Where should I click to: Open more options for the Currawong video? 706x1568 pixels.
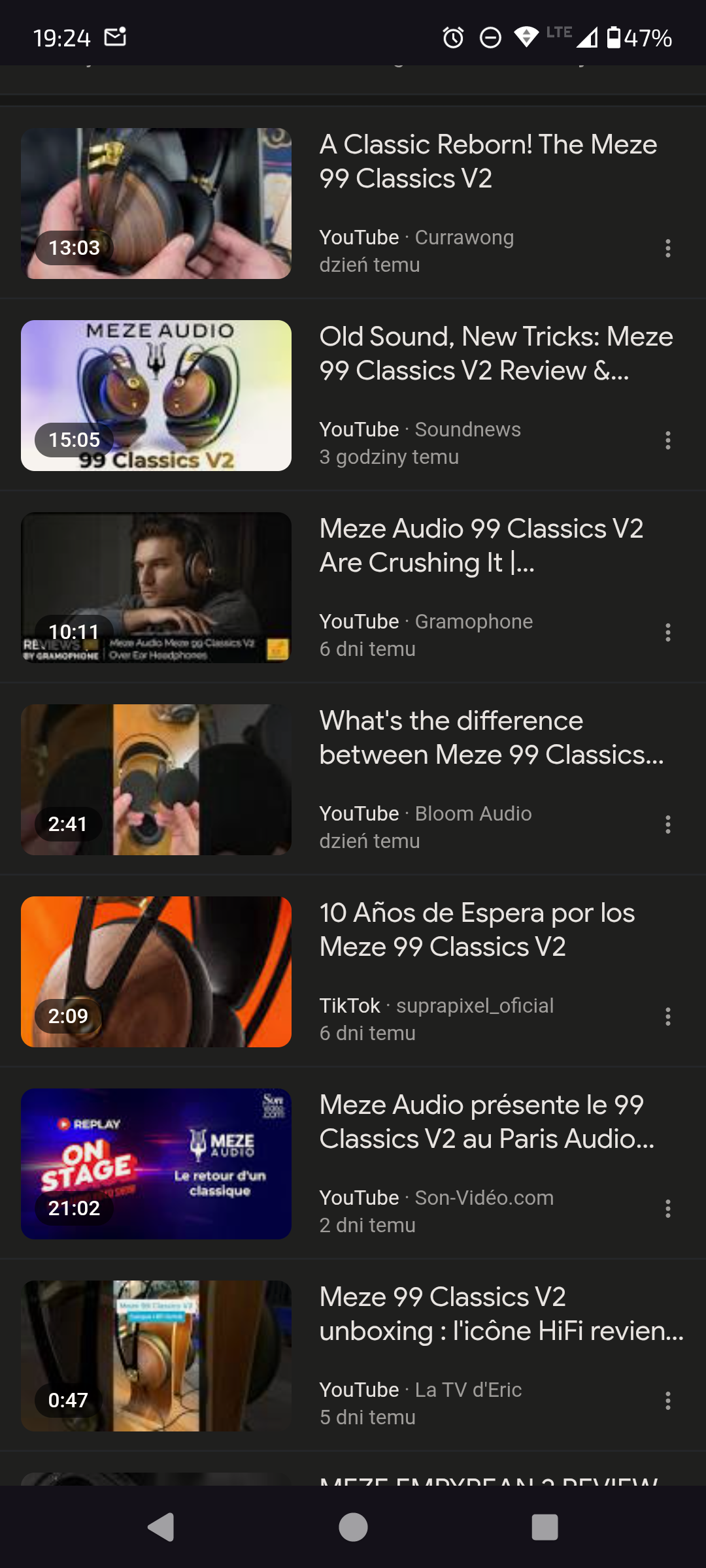click(x=667, y=248)
